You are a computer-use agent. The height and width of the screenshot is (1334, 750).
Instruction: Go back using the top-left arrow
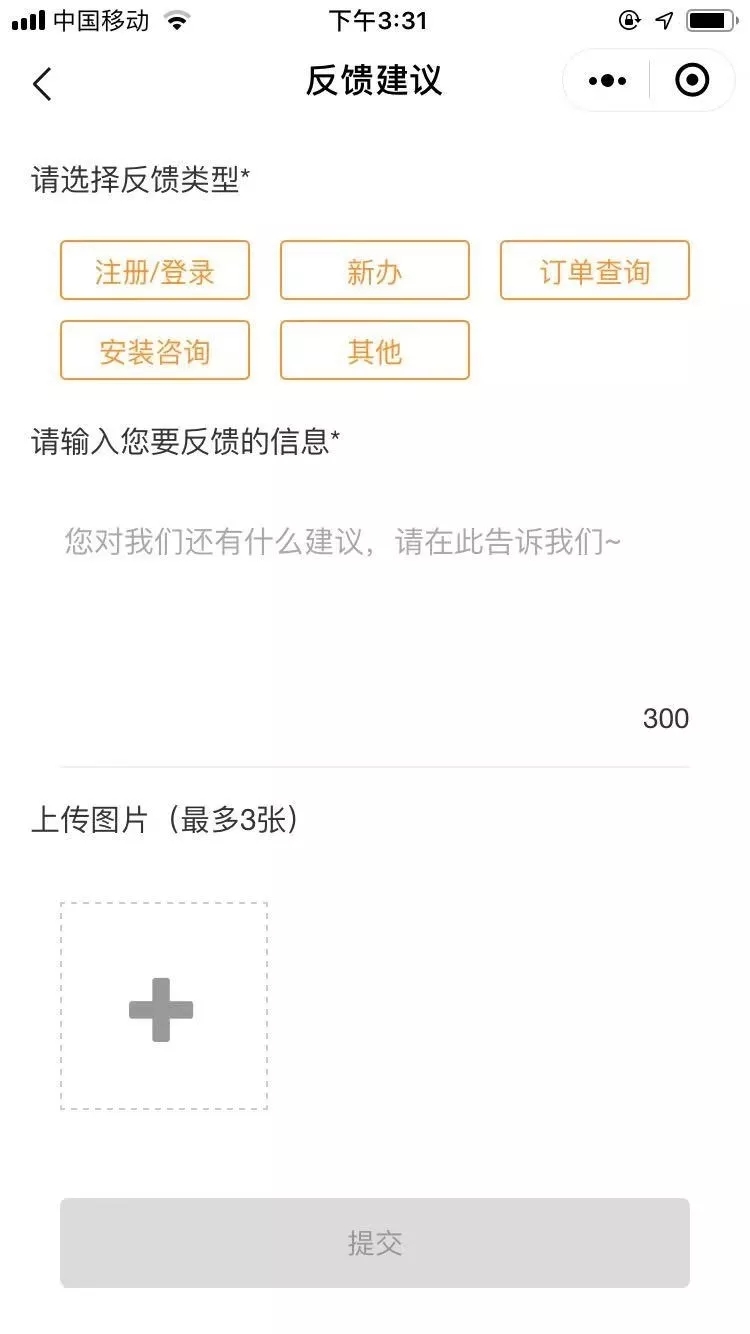tap(41, 84)
